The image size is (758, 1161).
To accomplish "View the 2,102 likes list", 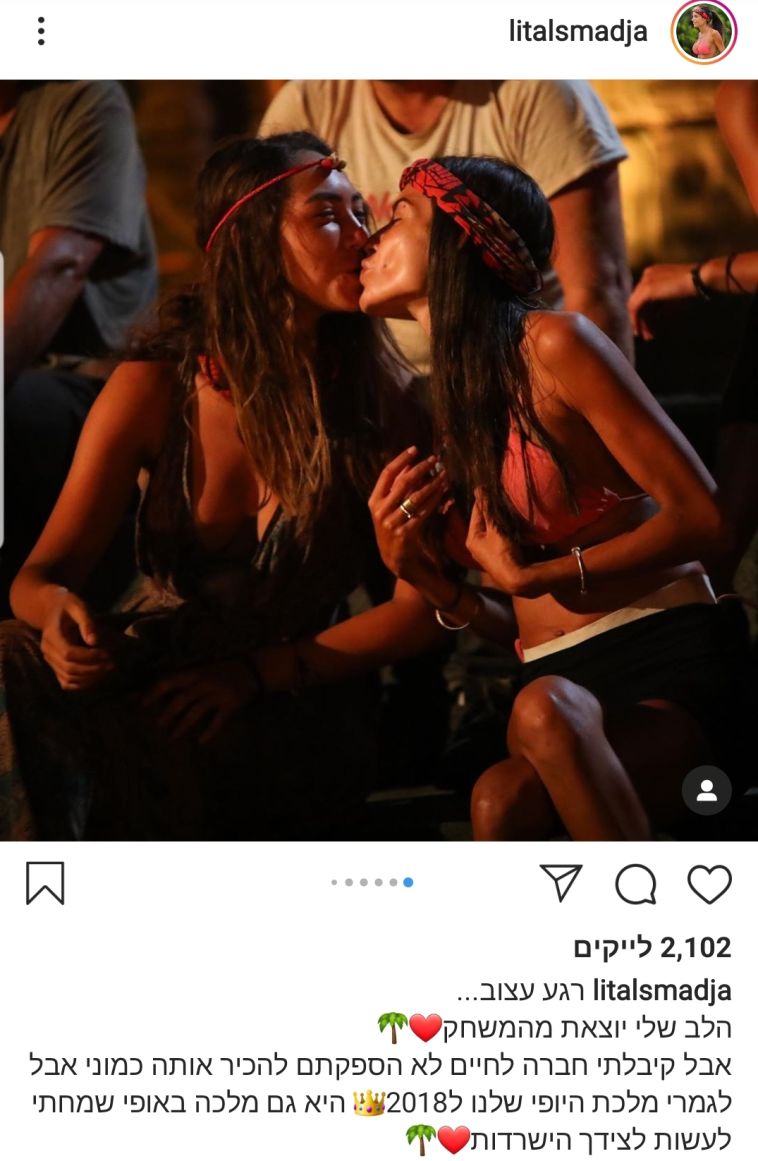I will pyautogui.click(x=652, y=946).
